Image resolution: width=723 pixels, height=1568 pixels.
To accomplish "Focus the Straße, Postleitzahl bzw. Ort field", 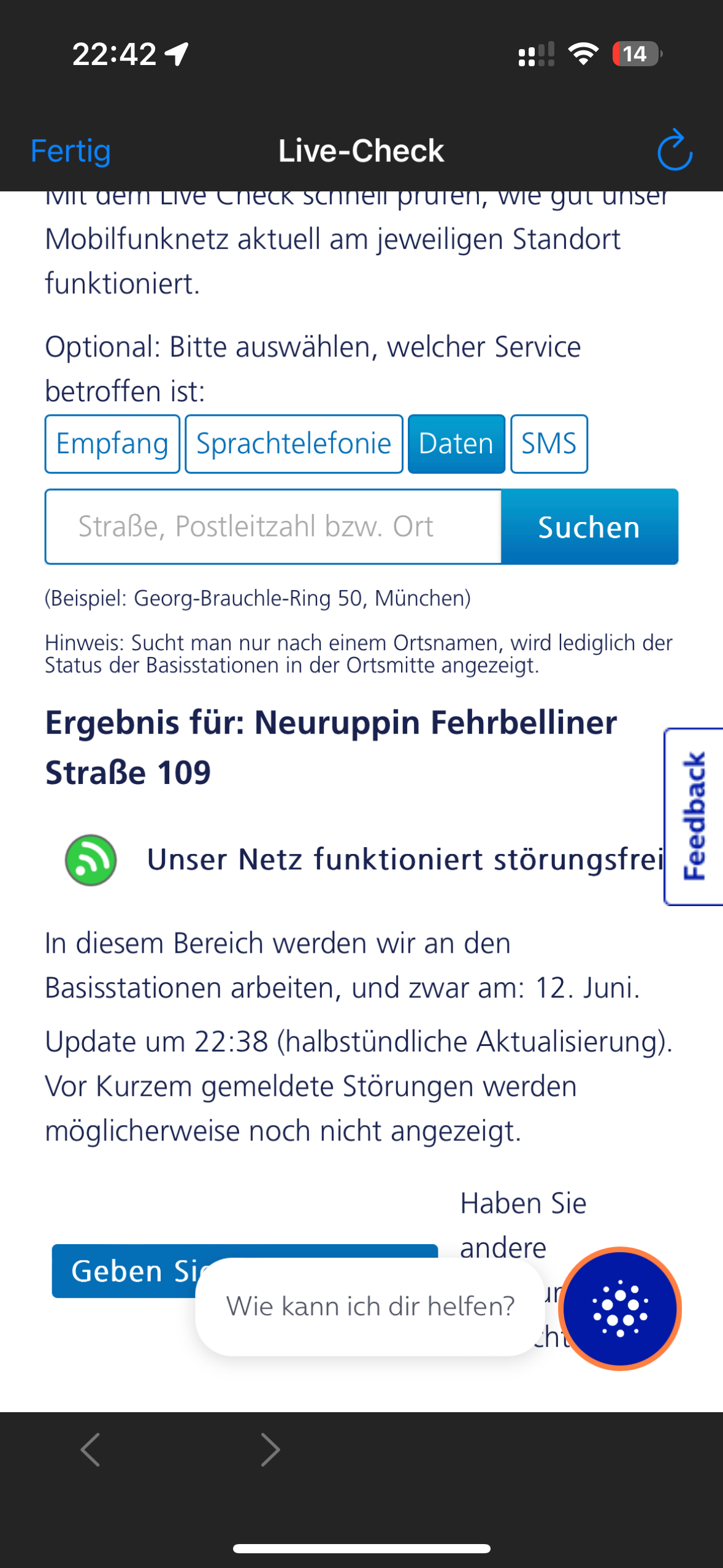I will coord(273,526).
